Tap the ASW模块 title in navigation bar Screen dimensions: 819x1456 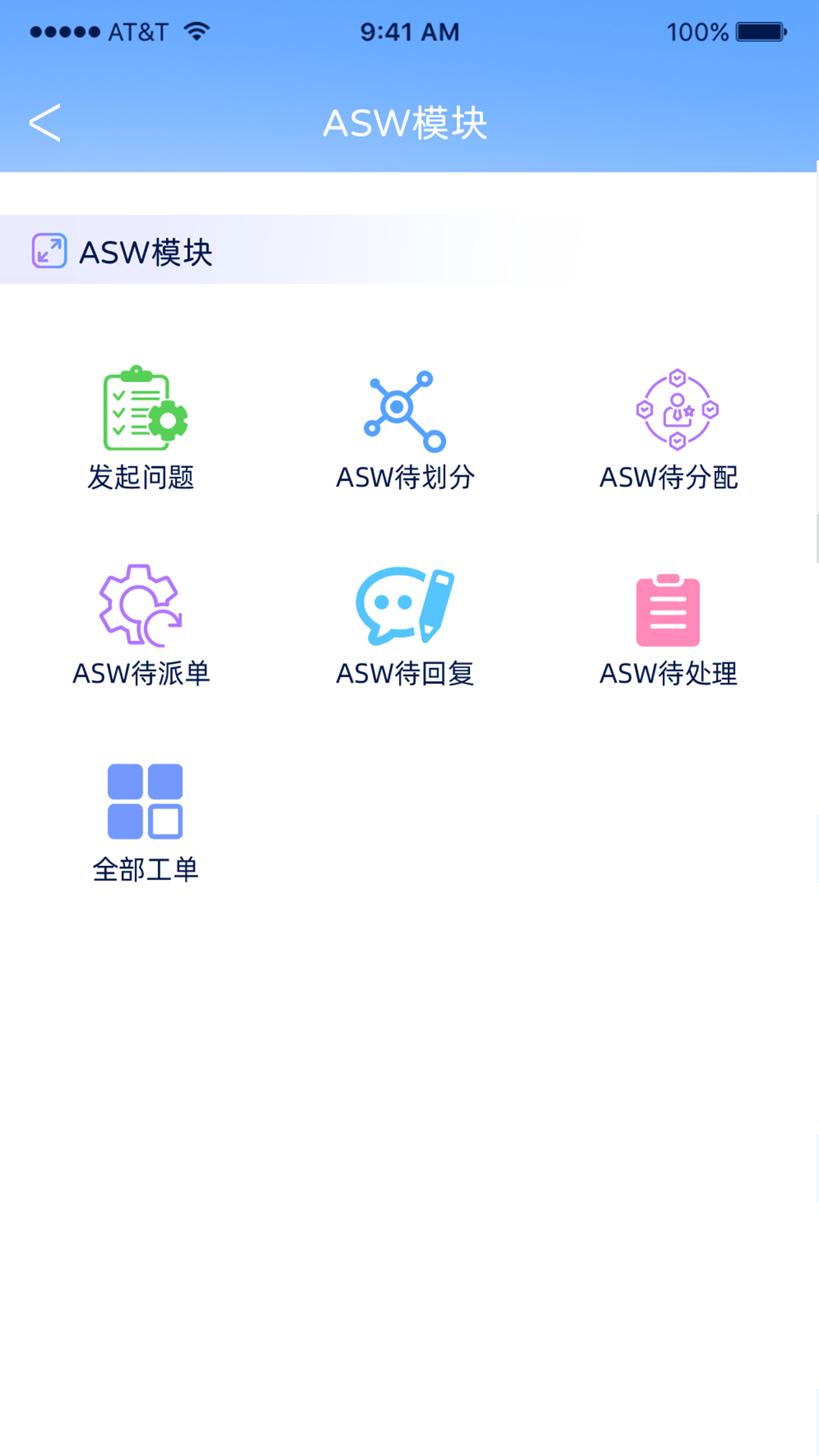[408, 123]
